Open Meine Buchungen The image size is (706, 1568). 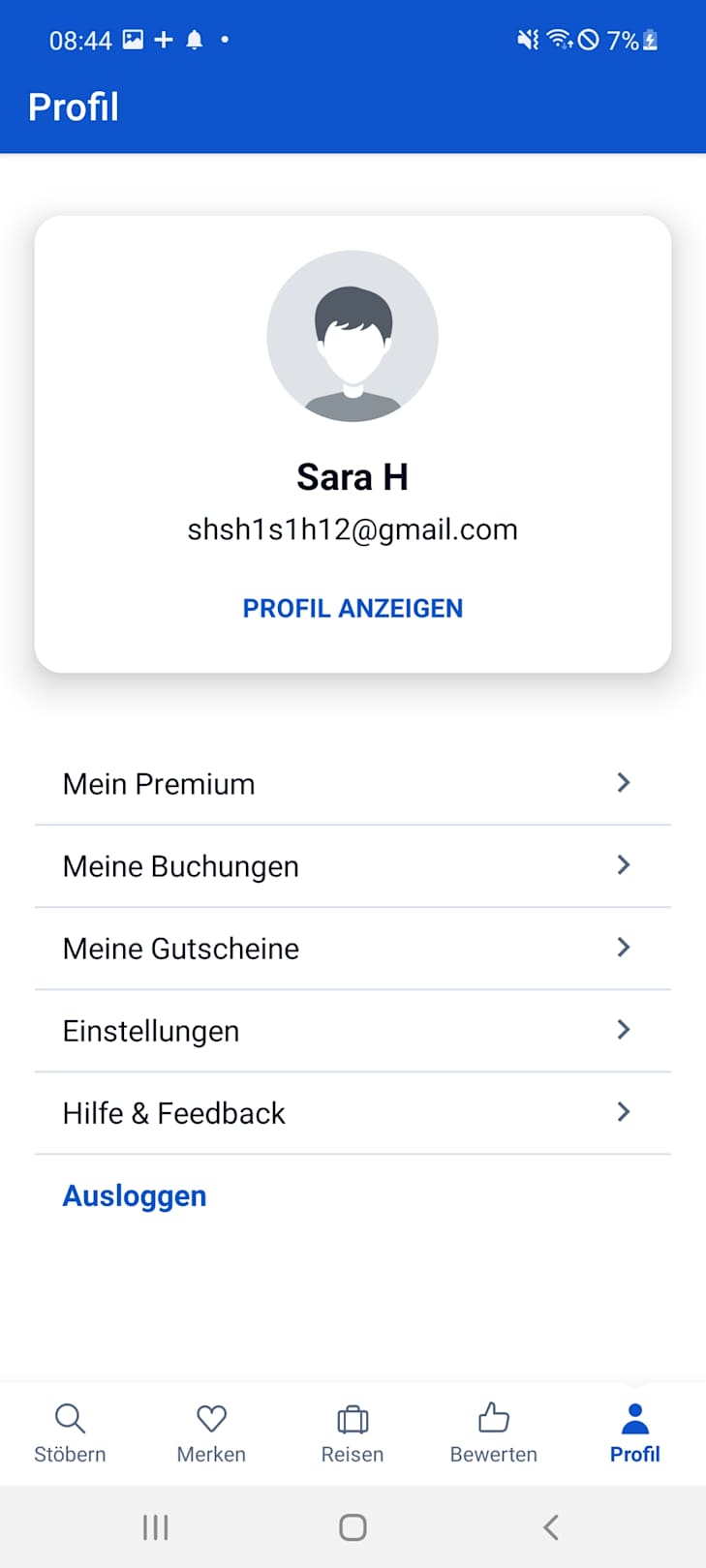(x=353, y=866)
